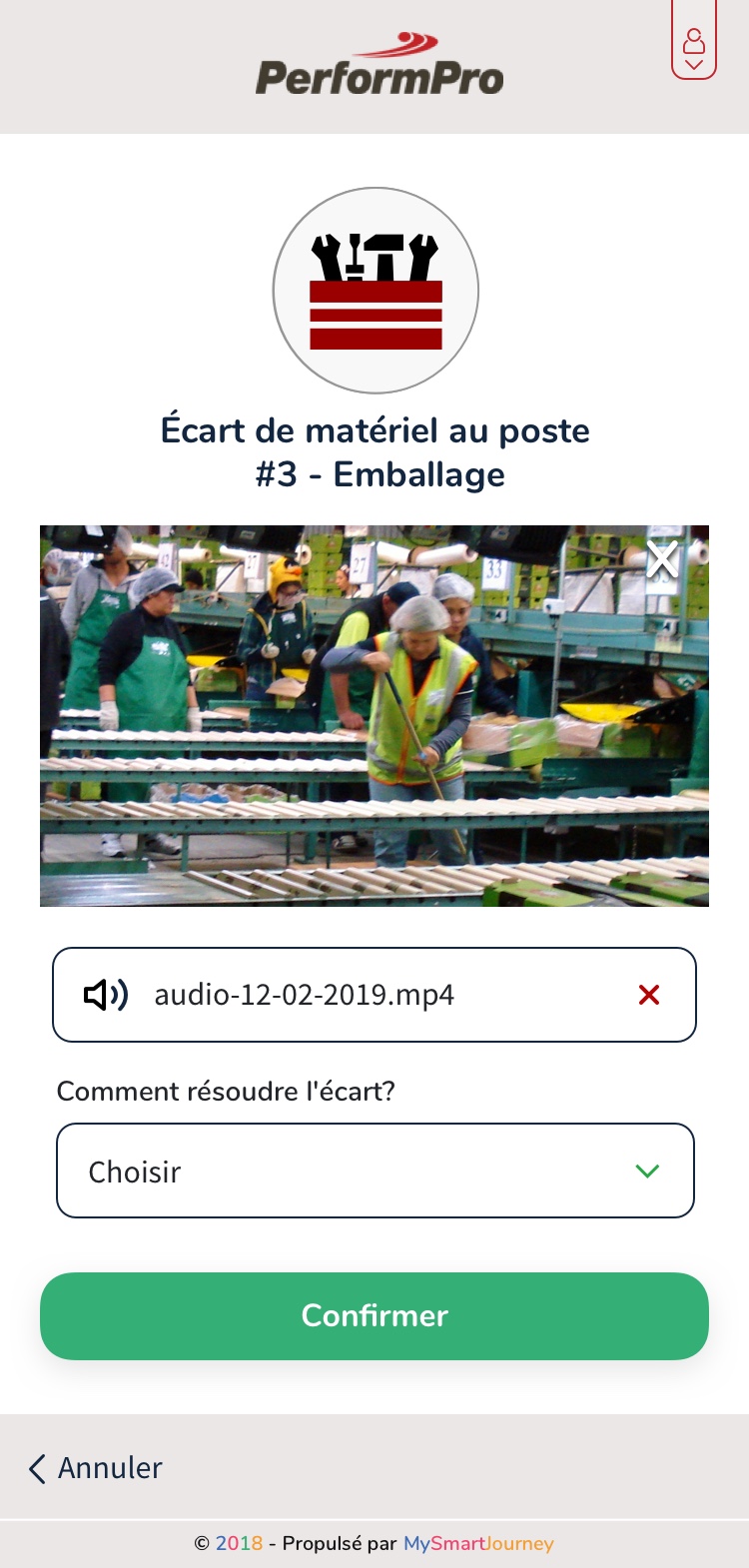Screen dimensions: 749x1568
Task: Play the audio-12-02-2019.mp4 recording
Action: click(x=106, y=995)
